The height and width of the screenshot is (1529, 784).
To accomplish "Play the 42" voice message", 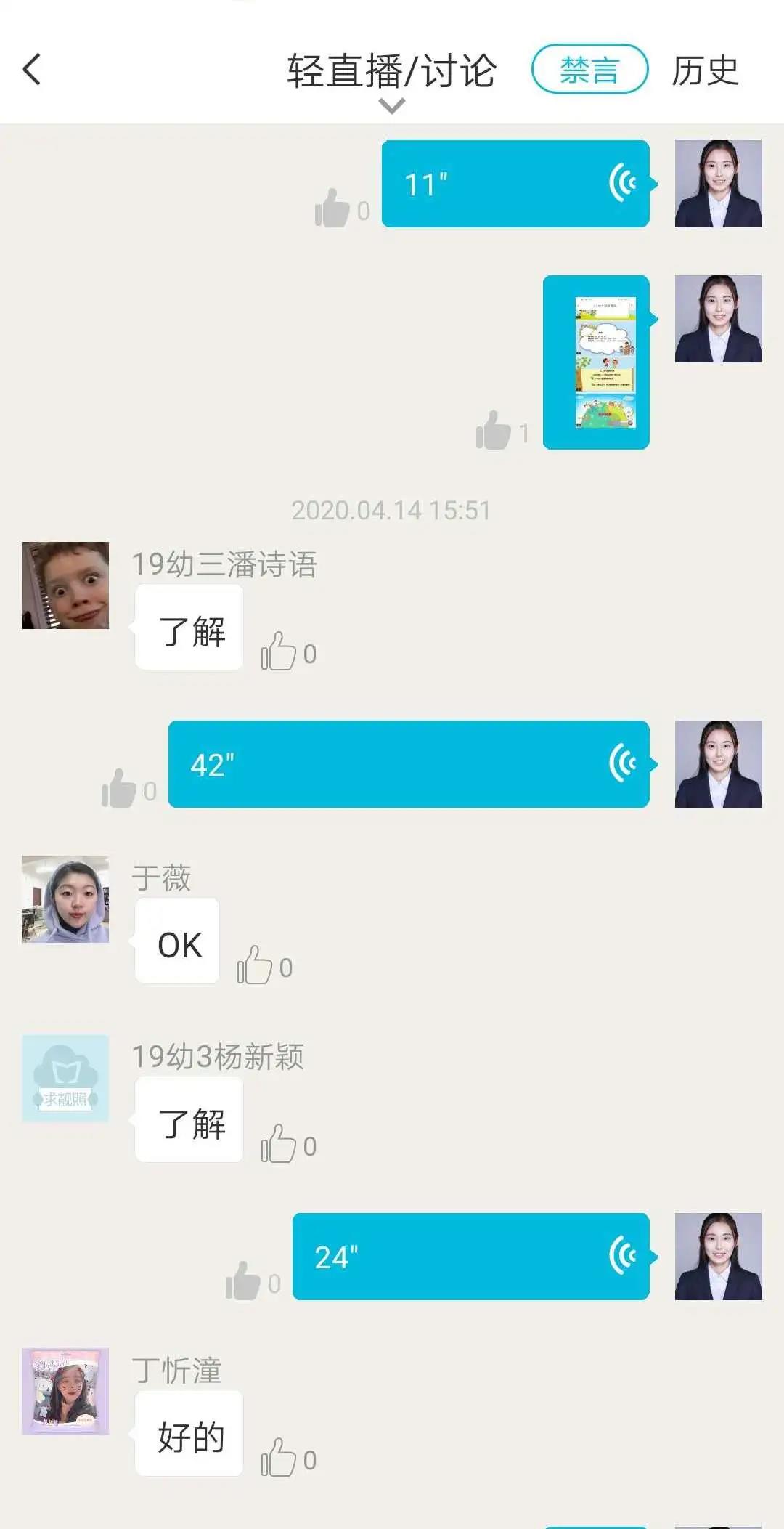I will coord(408,764).
